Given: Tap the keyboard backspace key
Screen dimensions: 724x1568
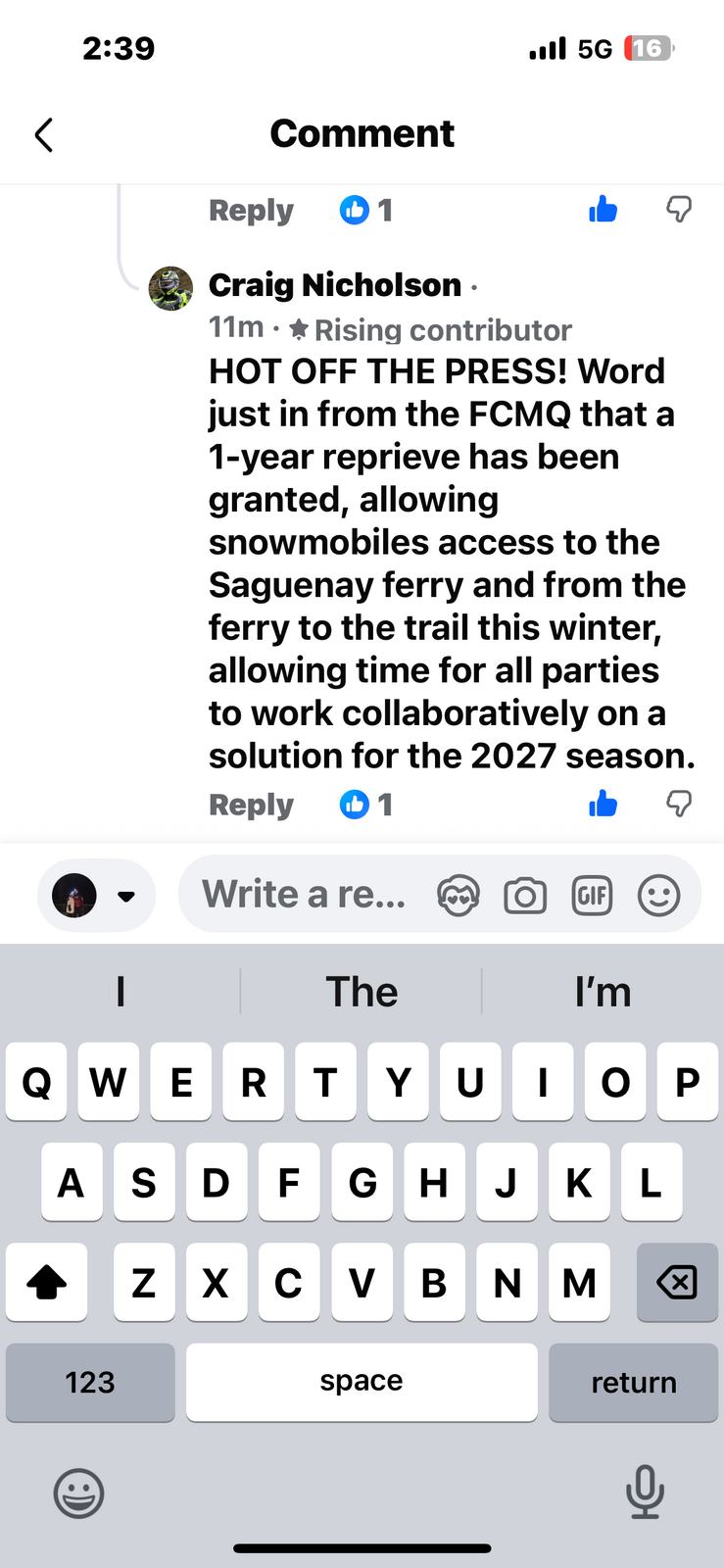Looking at the screenshot, I should [677, 1282].
